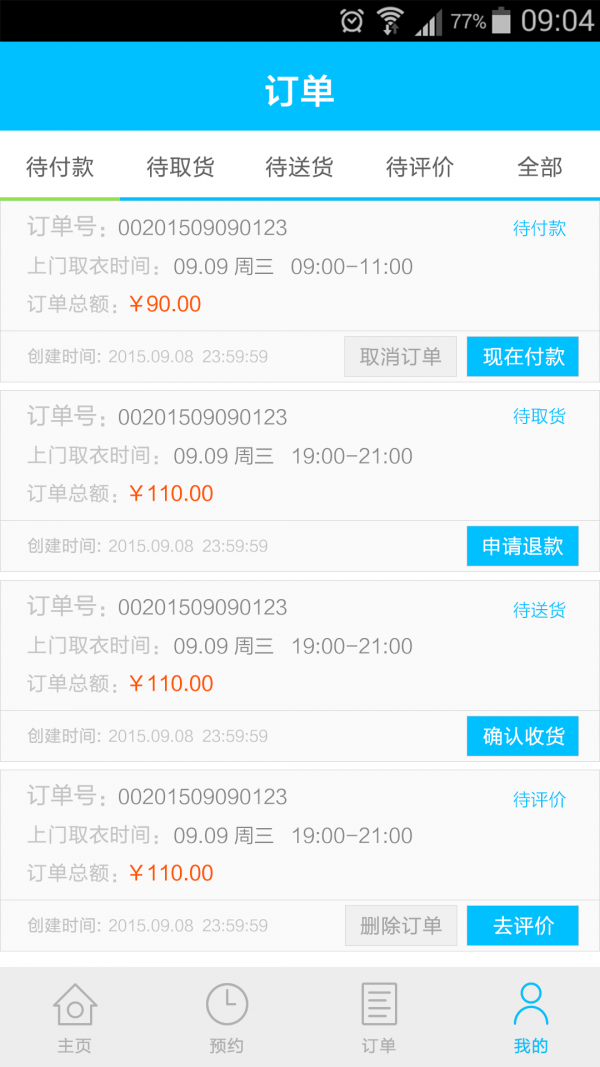
Task: Confirm receipt with 确认收货
Action: tap(523, 736)
